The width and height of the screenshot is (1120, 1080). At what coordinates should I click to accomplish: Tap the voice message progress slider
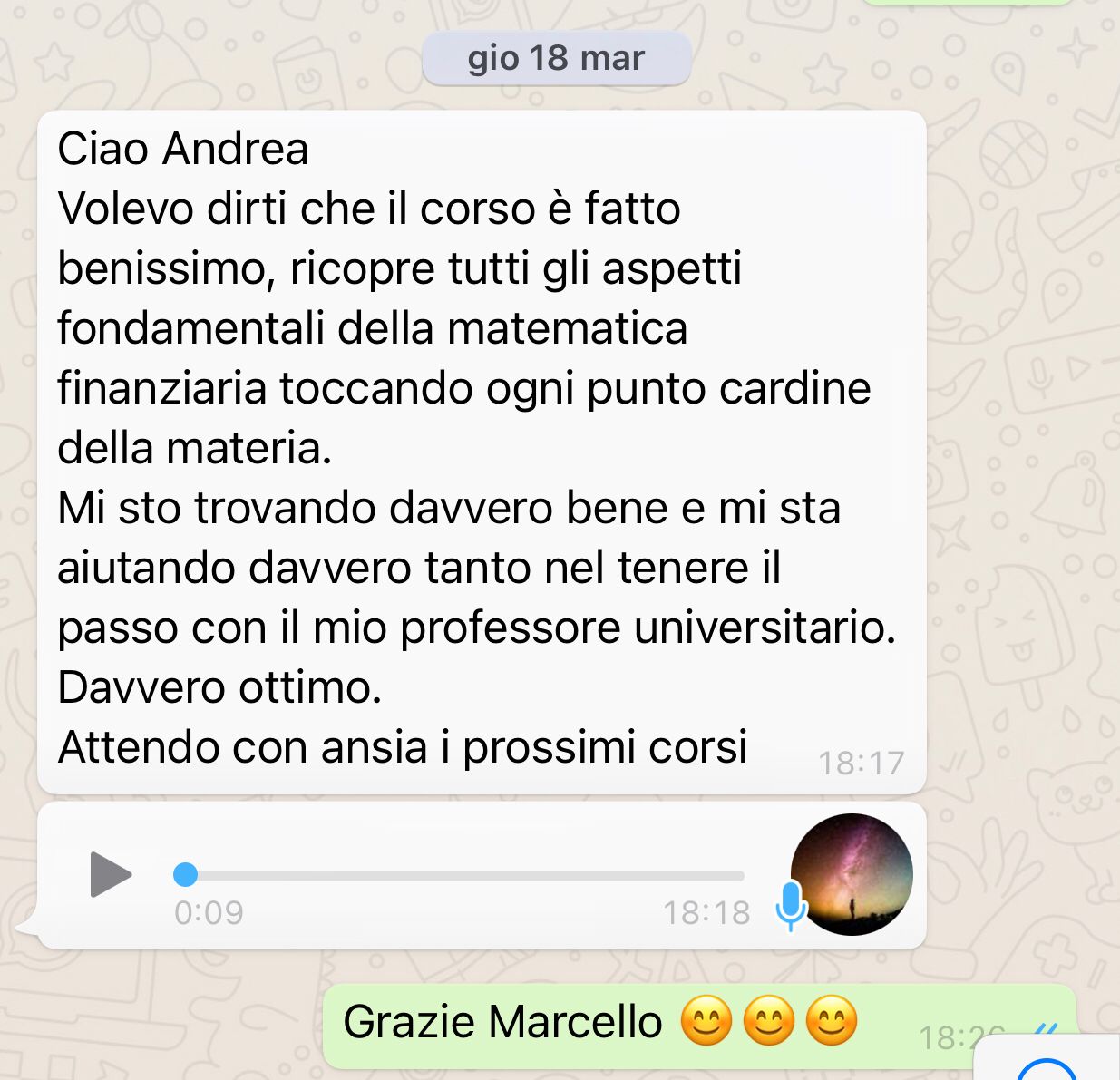(x=463, y=876)
